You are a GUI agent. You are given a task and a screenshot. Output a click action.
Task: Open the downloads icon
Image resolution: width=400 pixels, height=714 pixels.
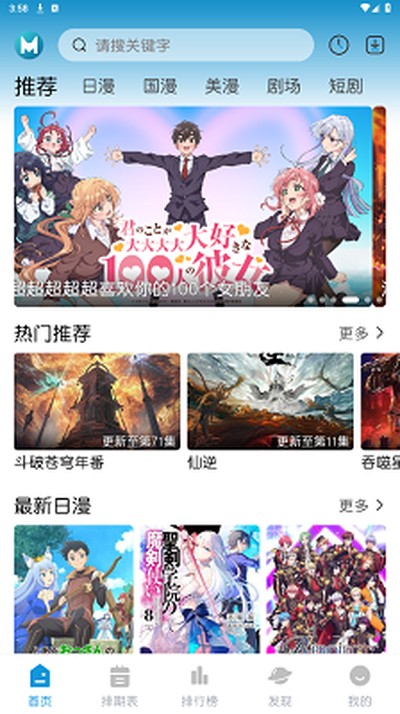(x=375, y=45)
